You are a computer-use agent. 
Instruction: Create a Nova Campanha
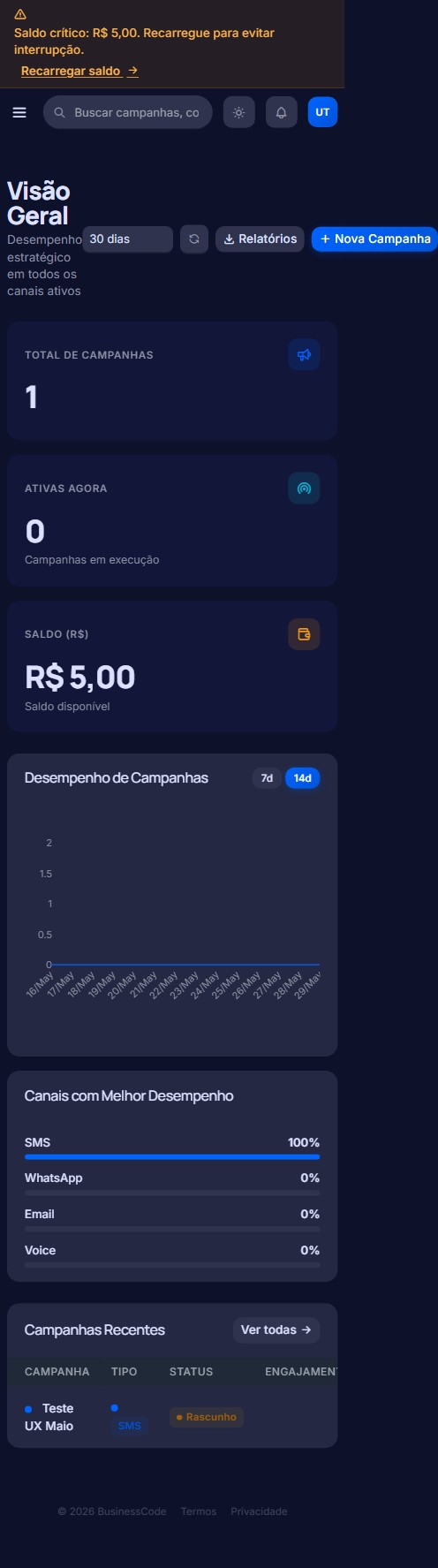(375, 239)
